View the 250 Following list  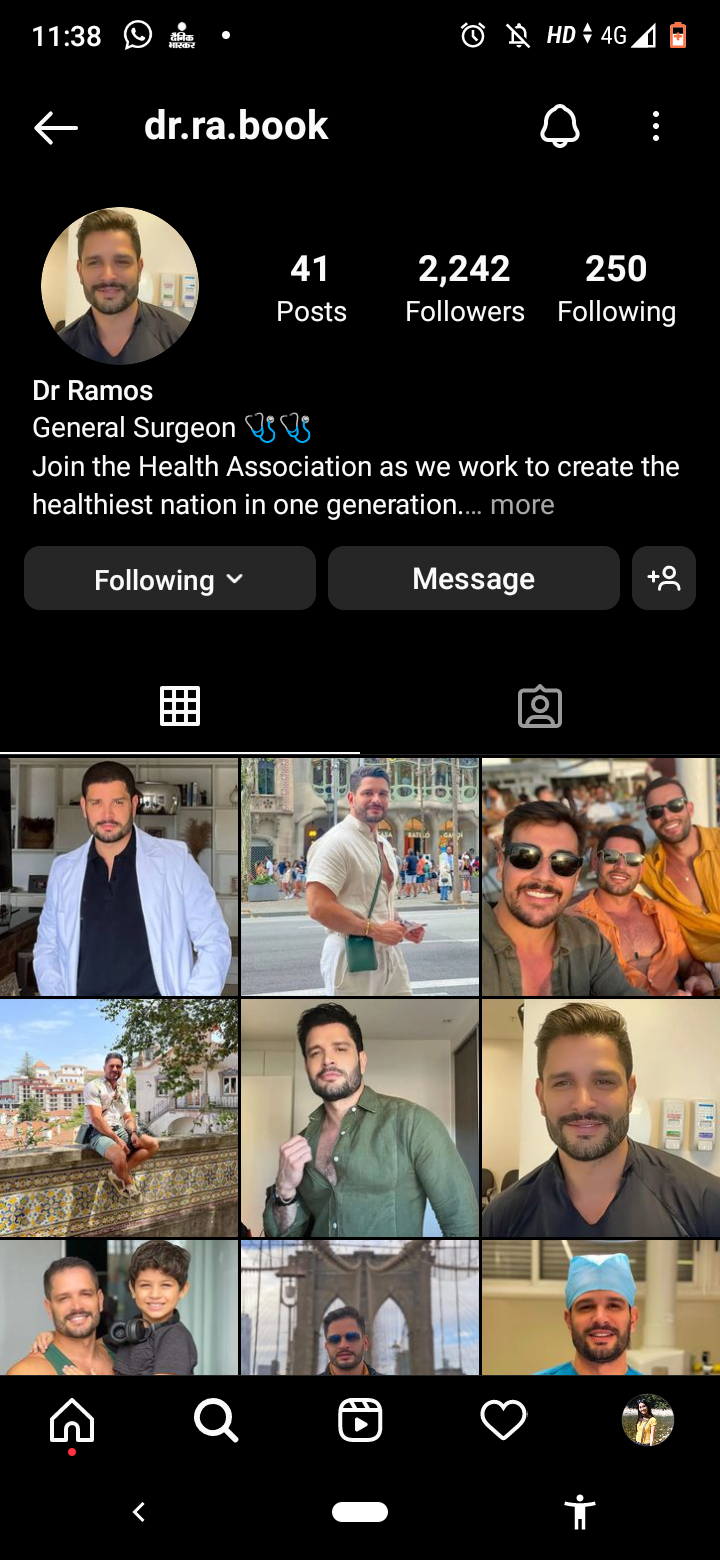[x=616, y=288]
